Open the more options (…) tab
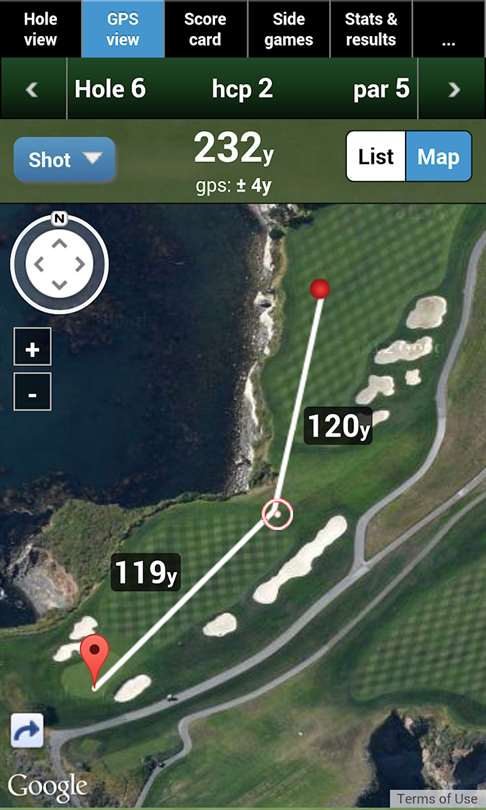 449,29
